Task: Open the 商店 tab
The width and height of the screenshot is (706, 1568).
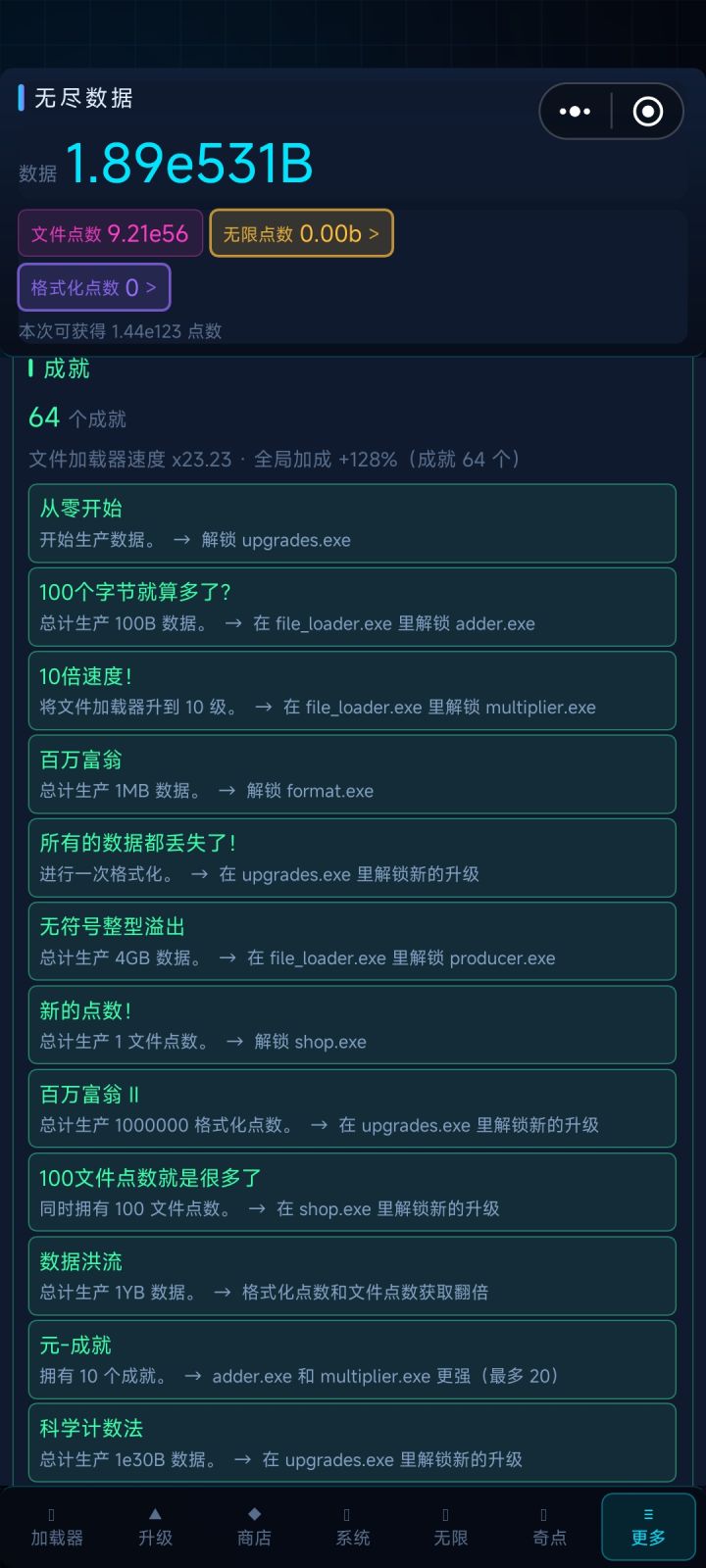Action: click(254, 1527)
